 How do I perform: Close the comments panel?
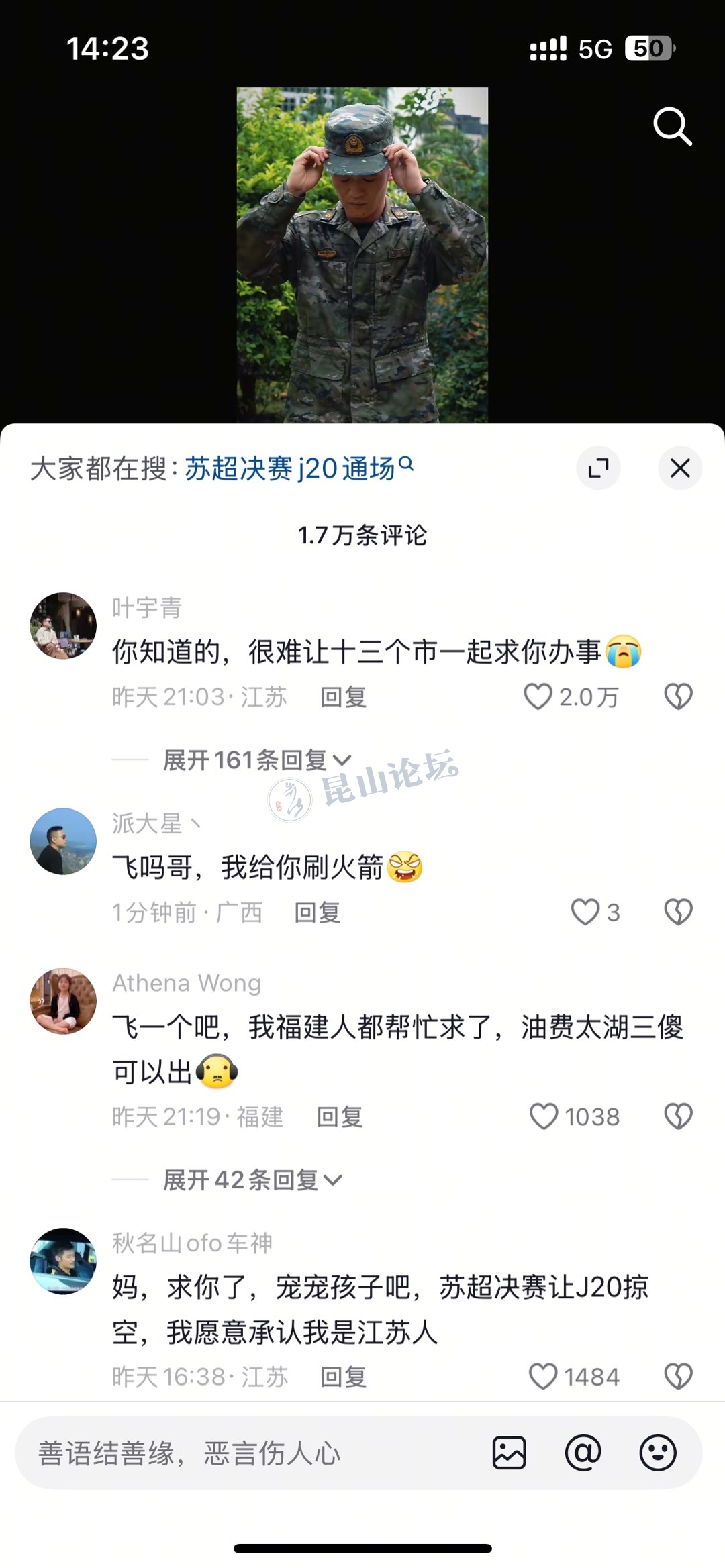[x=680, y=468]
